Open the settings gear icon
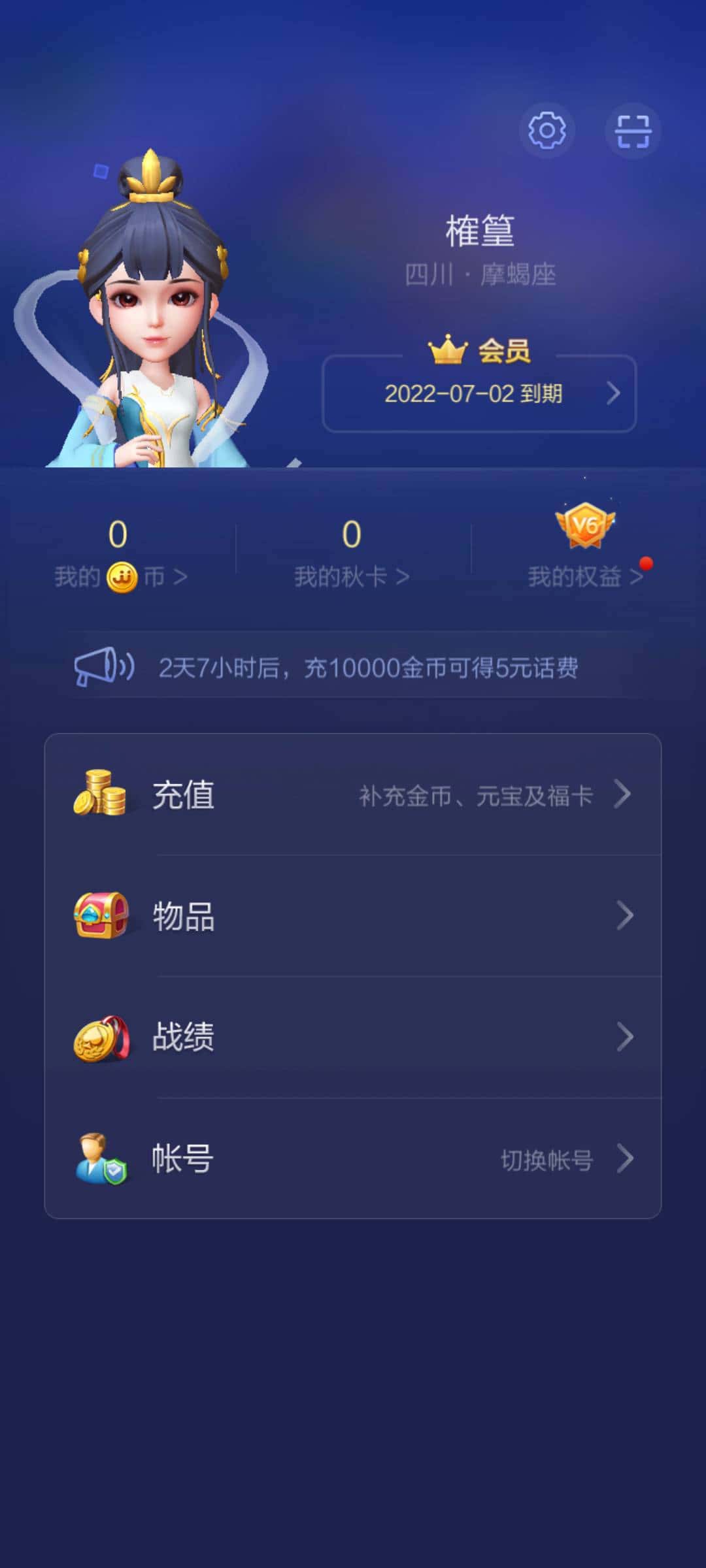The height and width of the screenshot is (1568, 706). (x=546, y=131)
